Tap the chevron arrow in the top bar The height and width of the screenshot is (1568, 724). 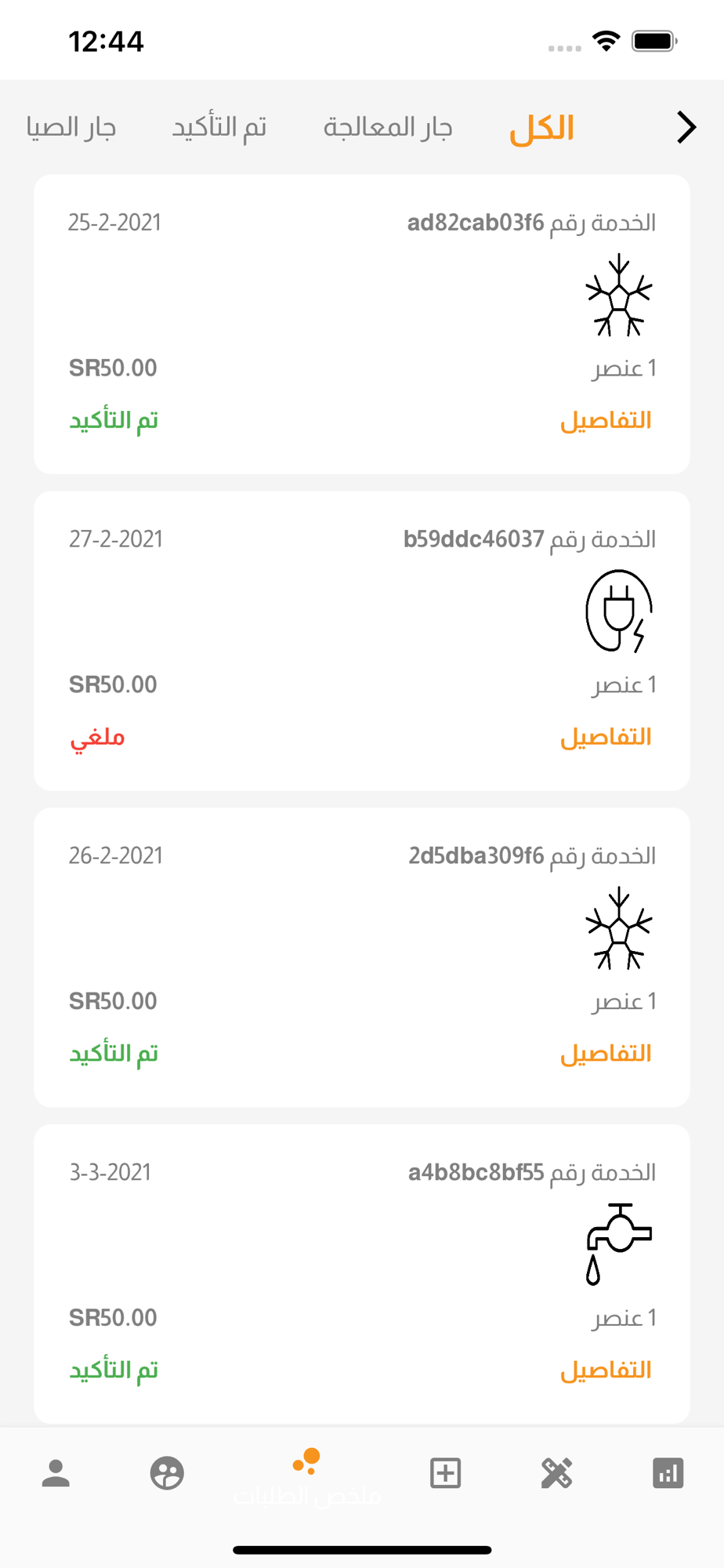coord(686,127)
